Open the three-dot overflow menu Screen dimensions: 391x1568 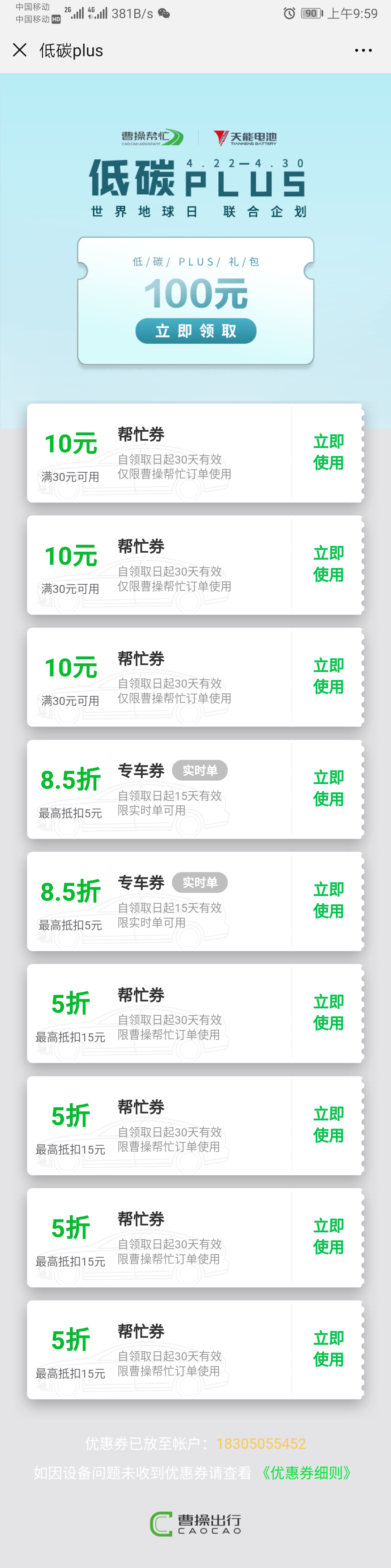363,50
